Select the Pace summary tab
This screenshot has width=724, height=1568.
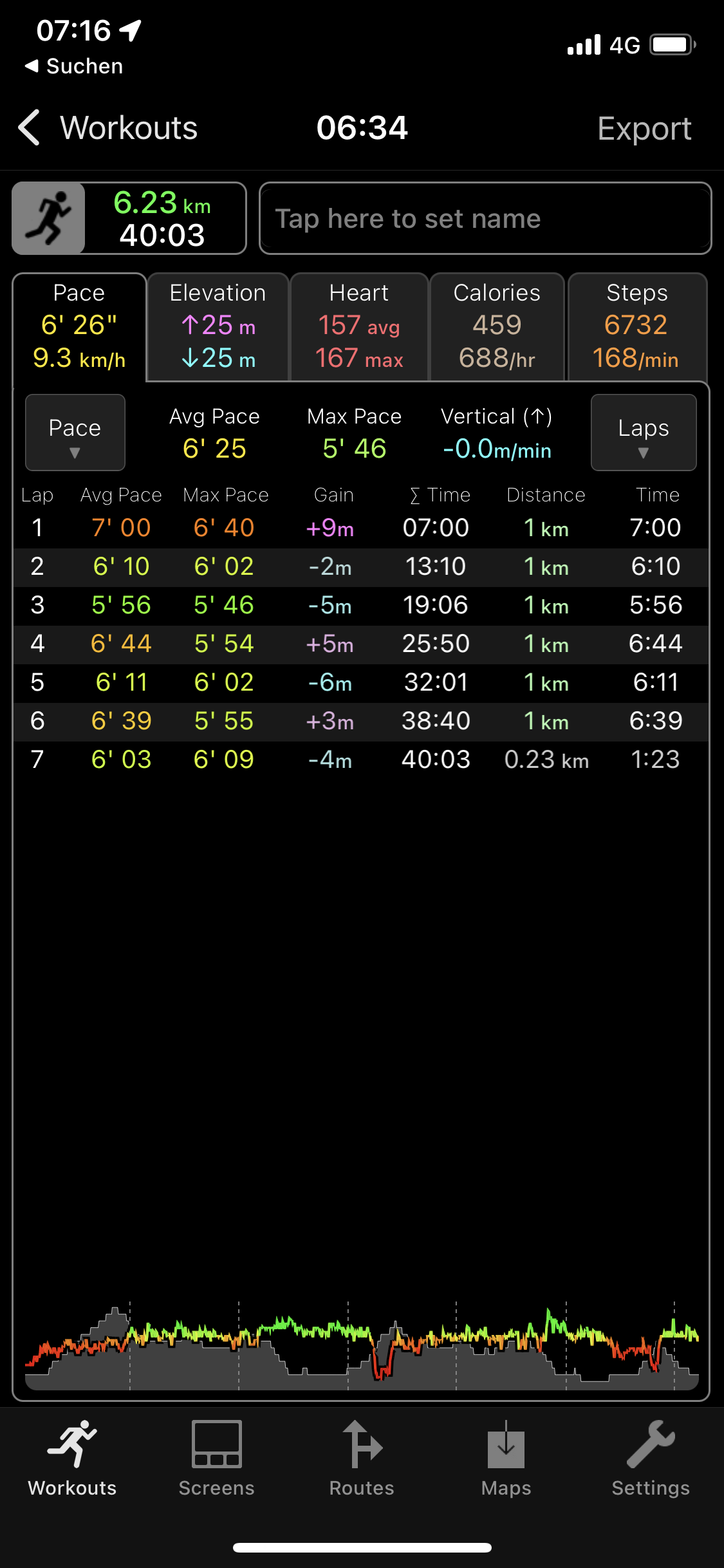79,326
